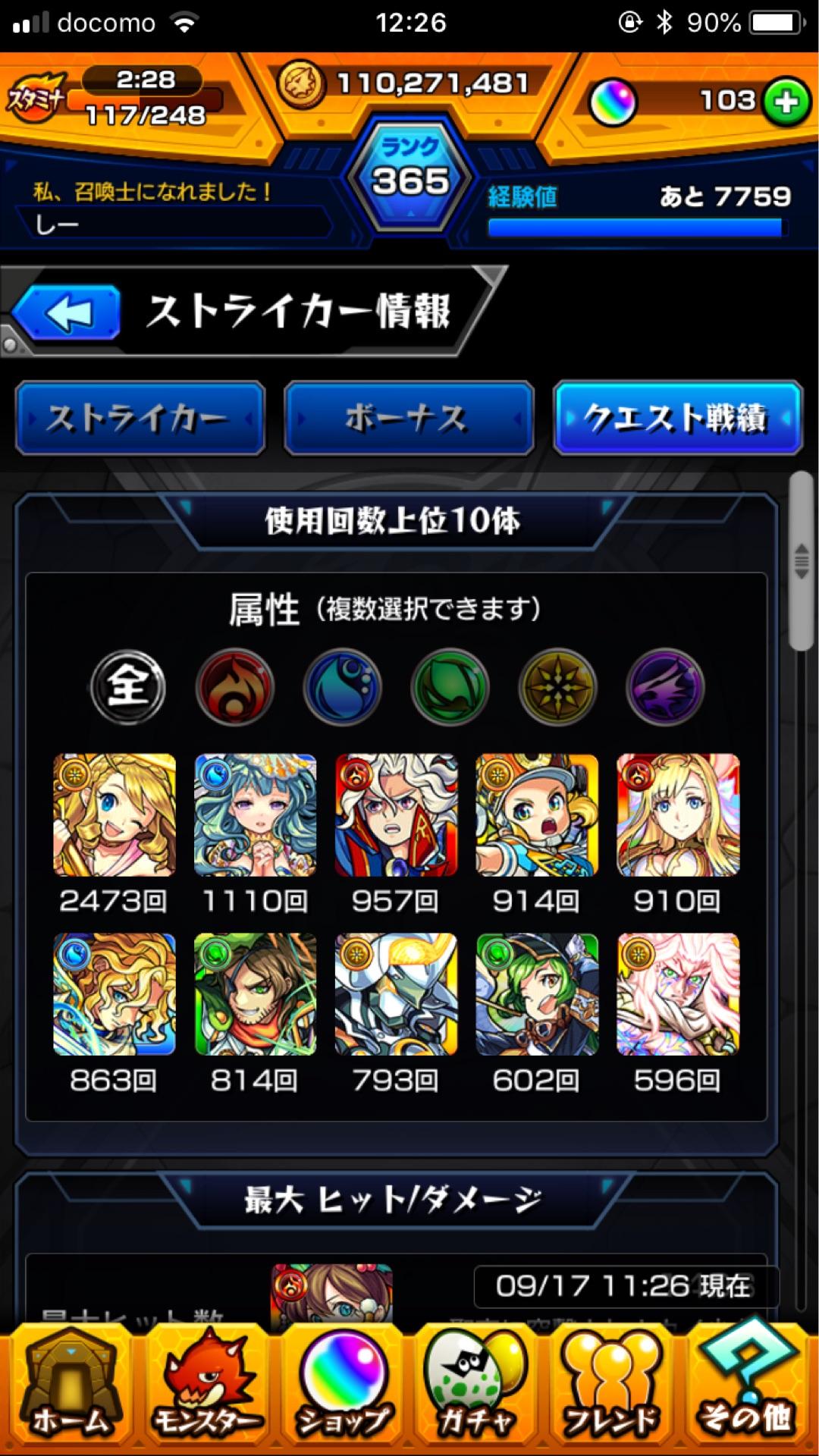This screenshot has height=1456, width=819.
Task: Select the クエスト戦績 tab
Action: point(677,418)
